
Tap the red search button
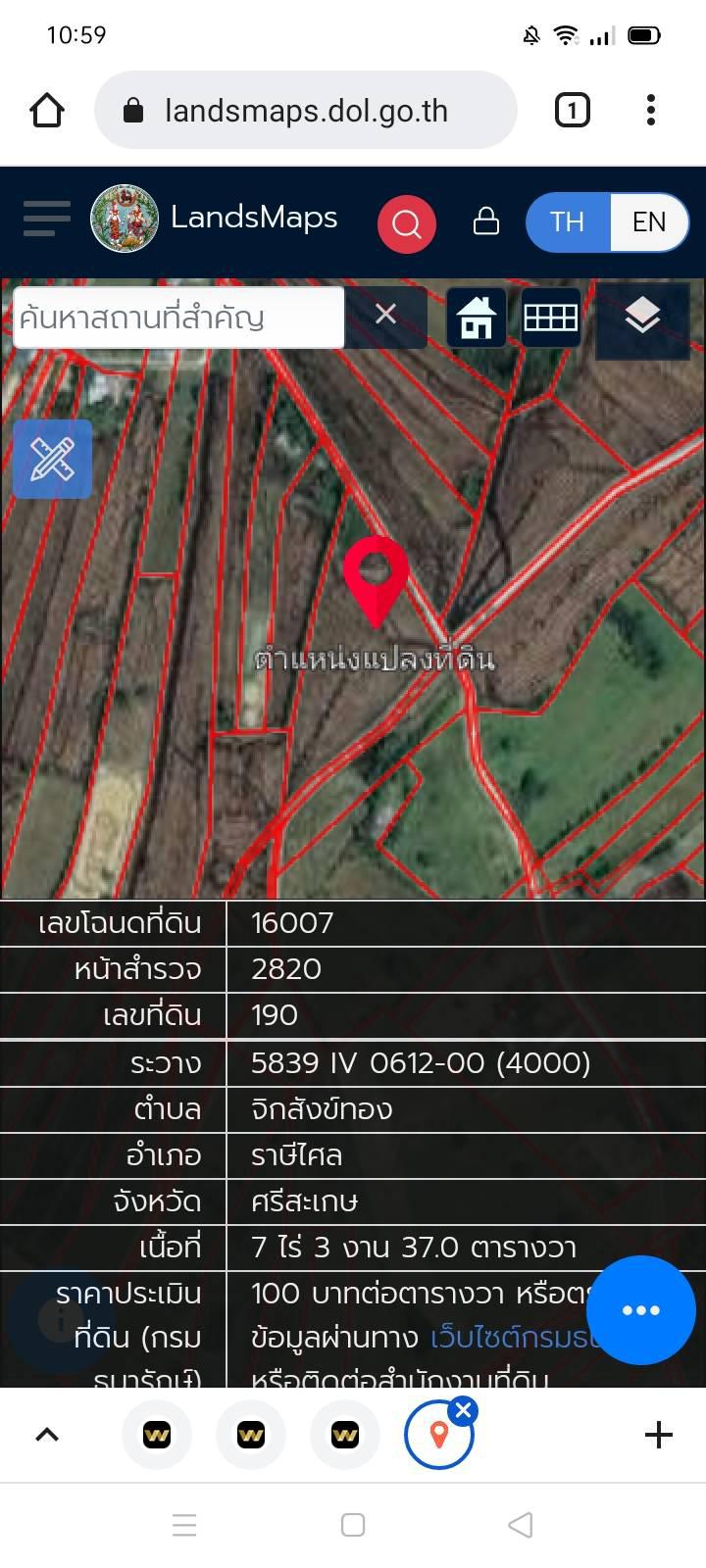tap(407, 223)
